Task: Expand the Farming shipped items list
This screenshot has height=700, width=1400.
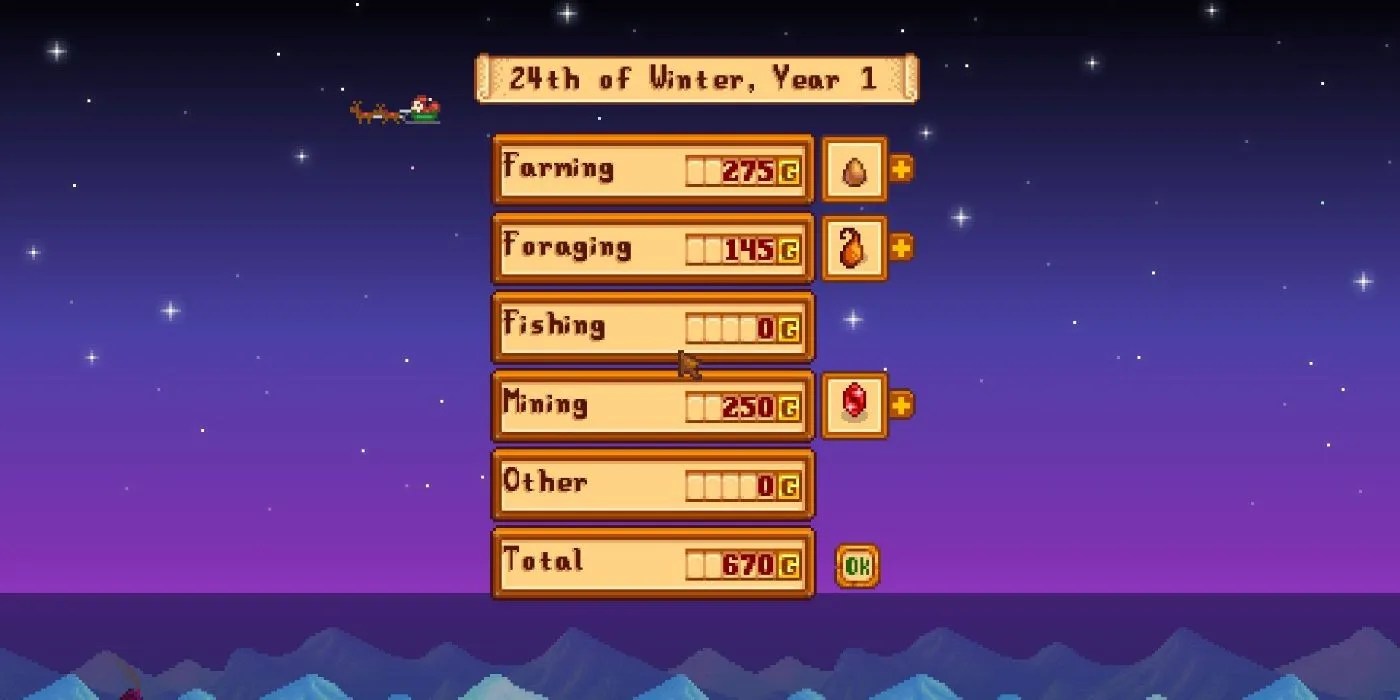Action: tap(901, 169)
